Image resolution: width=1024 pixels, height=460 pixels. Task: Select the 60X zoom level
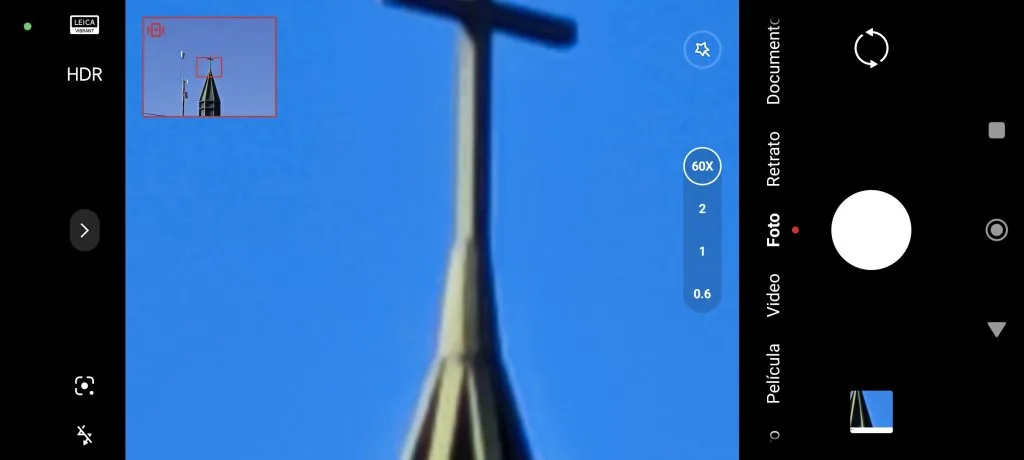click(702, 166)
